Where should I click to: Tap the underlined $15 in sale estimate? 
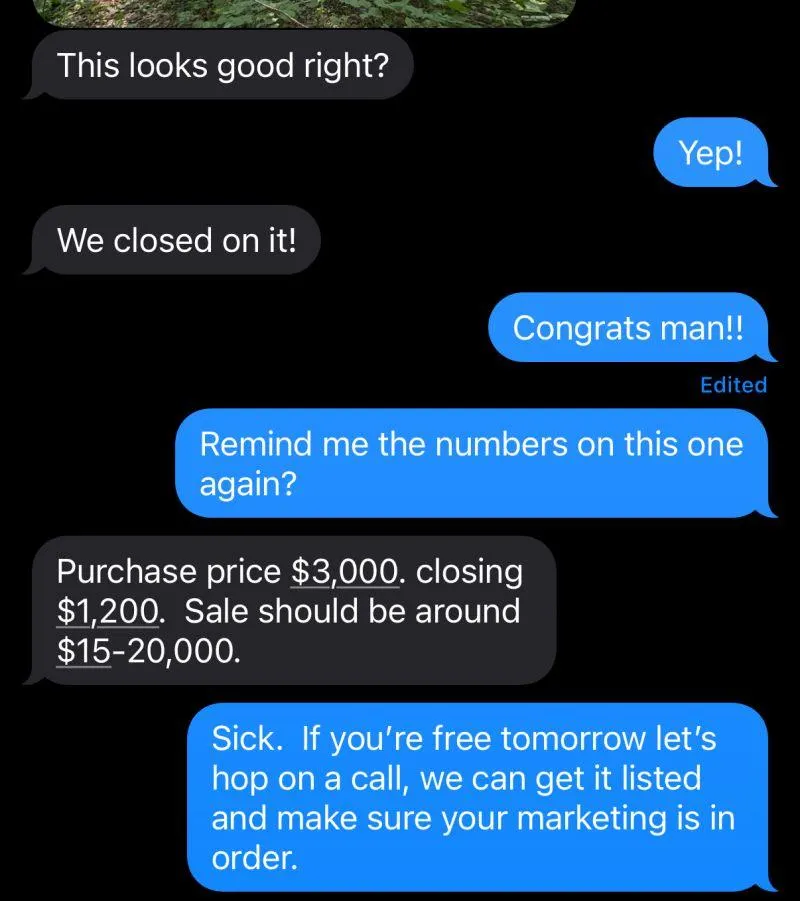click(x=83, y=650)
